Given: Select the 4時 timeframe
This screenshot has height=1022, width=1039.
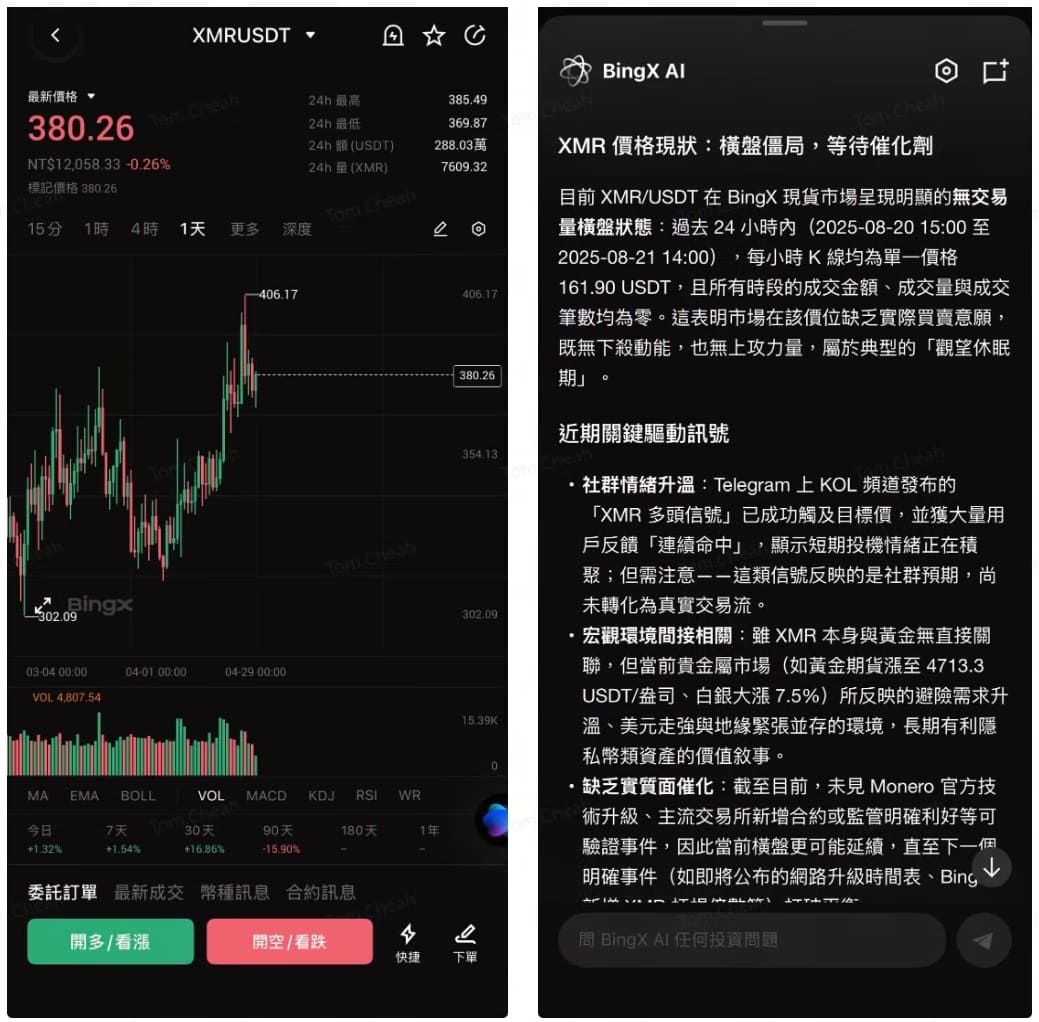Looking at the screenshot, I should [x=144, y=229].
